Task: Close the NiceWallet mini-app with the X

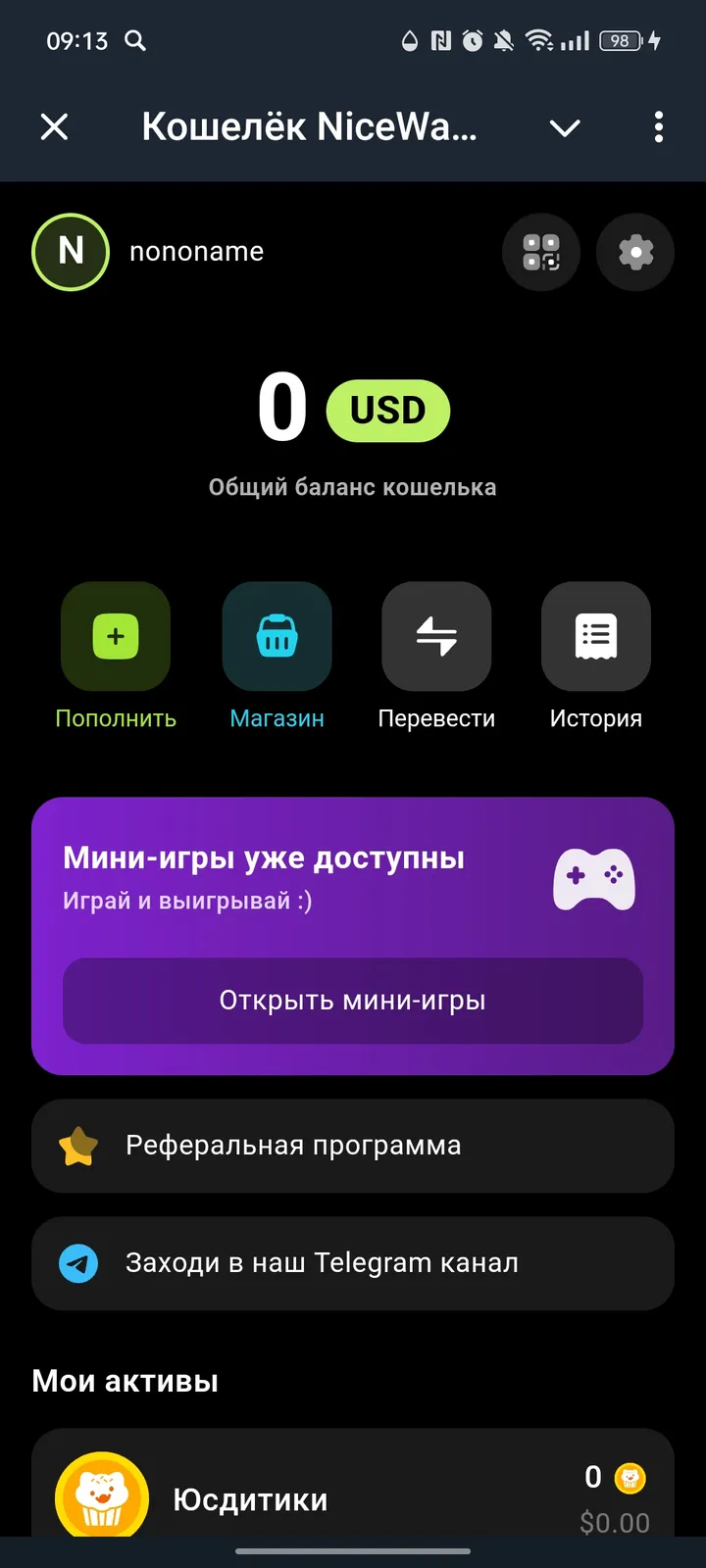Action: point(55,127)
